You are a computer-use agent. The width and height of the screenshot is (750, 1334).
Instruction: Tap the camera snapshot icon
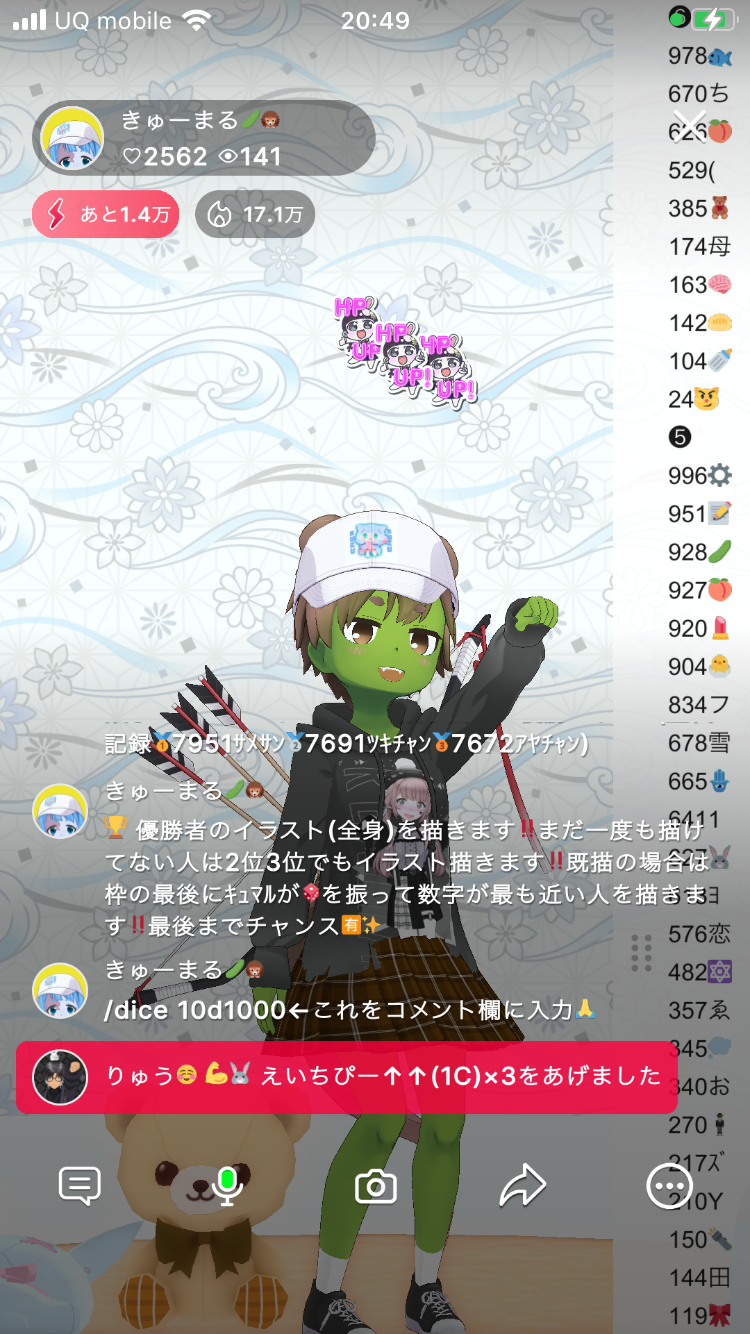[x=376, y=1187]
